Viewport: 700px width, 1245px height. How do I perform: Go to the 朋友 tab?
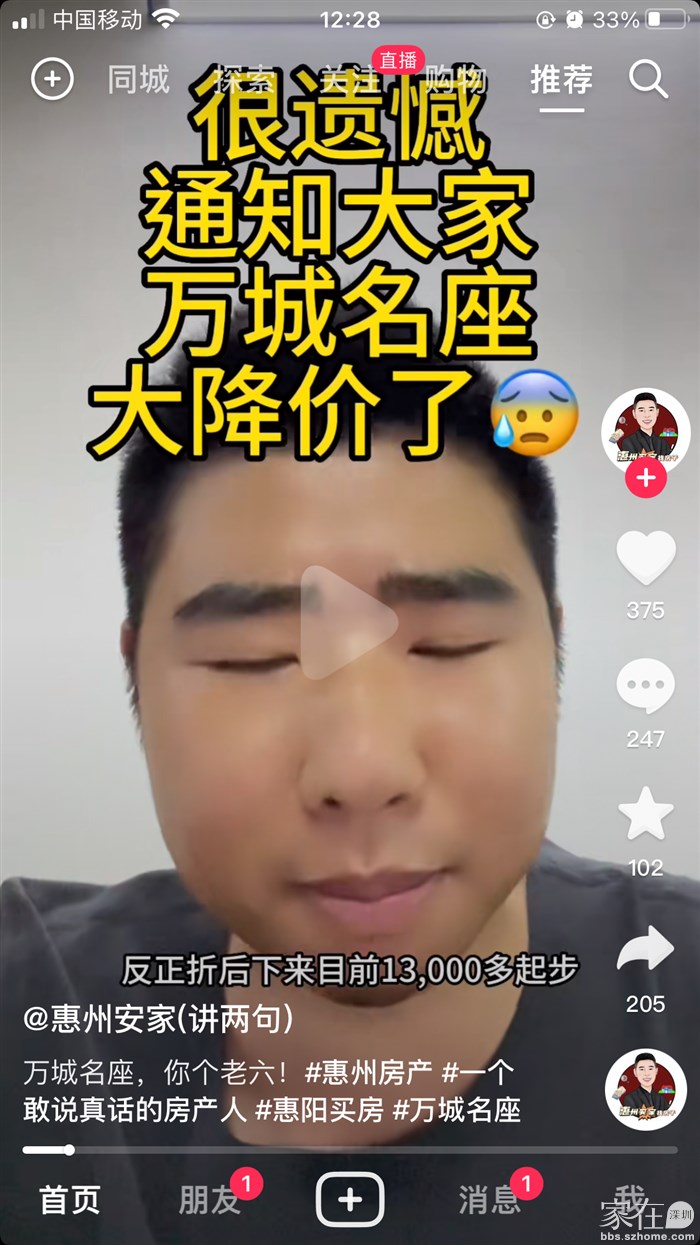(209, 1199)
